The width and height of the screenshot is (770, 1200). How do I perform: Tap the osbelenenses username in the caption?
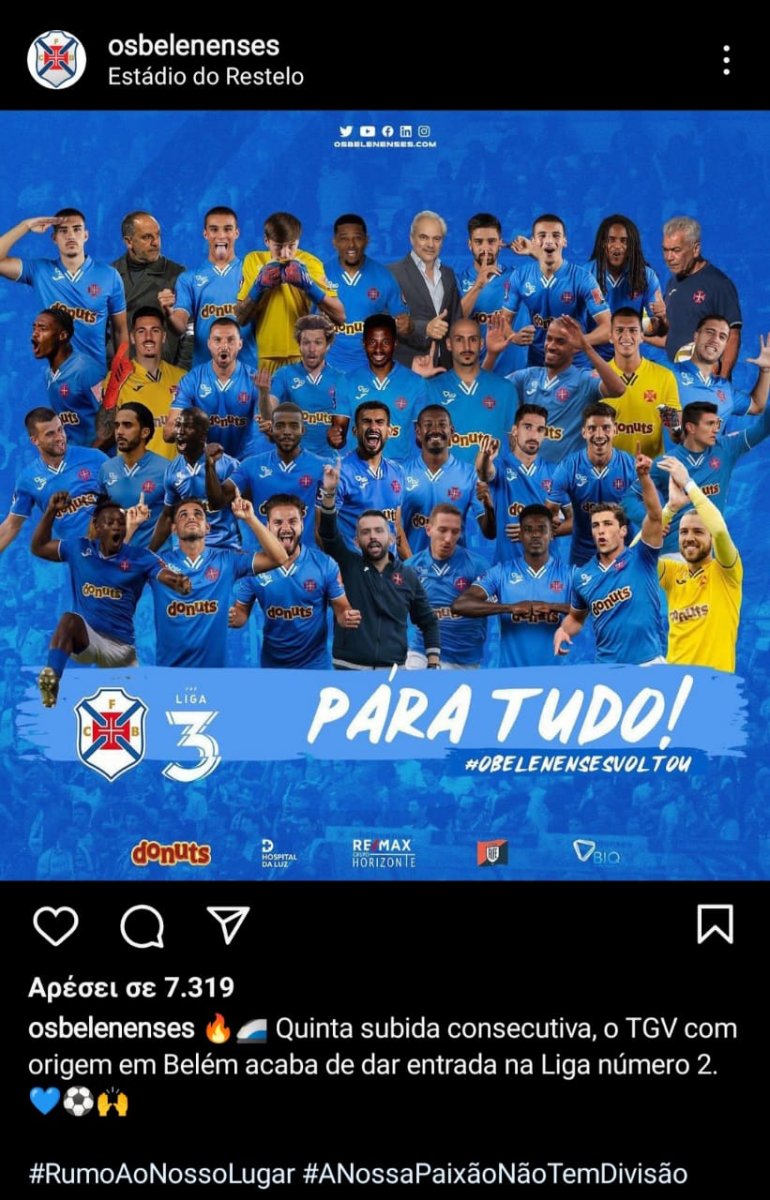pos(111,1028)
